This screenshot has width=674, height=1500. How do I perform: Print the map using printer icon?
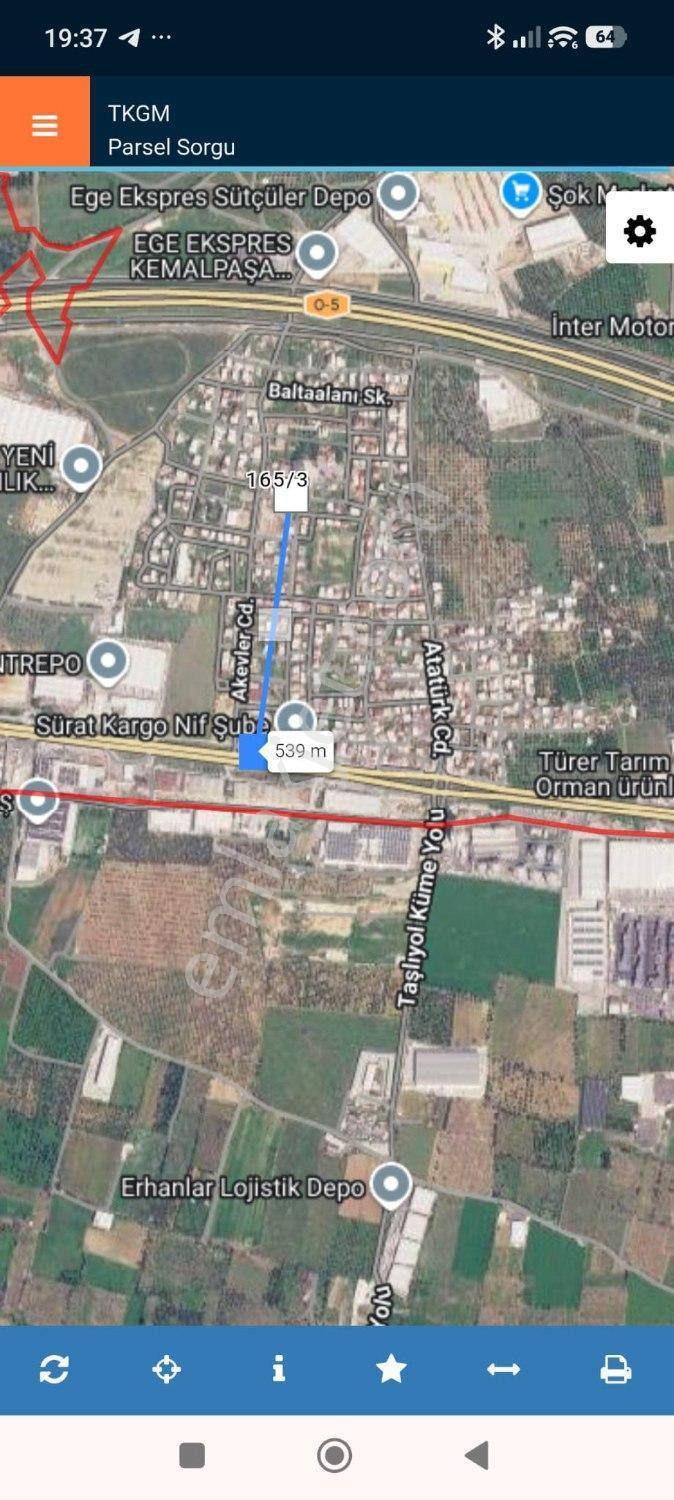click(616, 1369)
